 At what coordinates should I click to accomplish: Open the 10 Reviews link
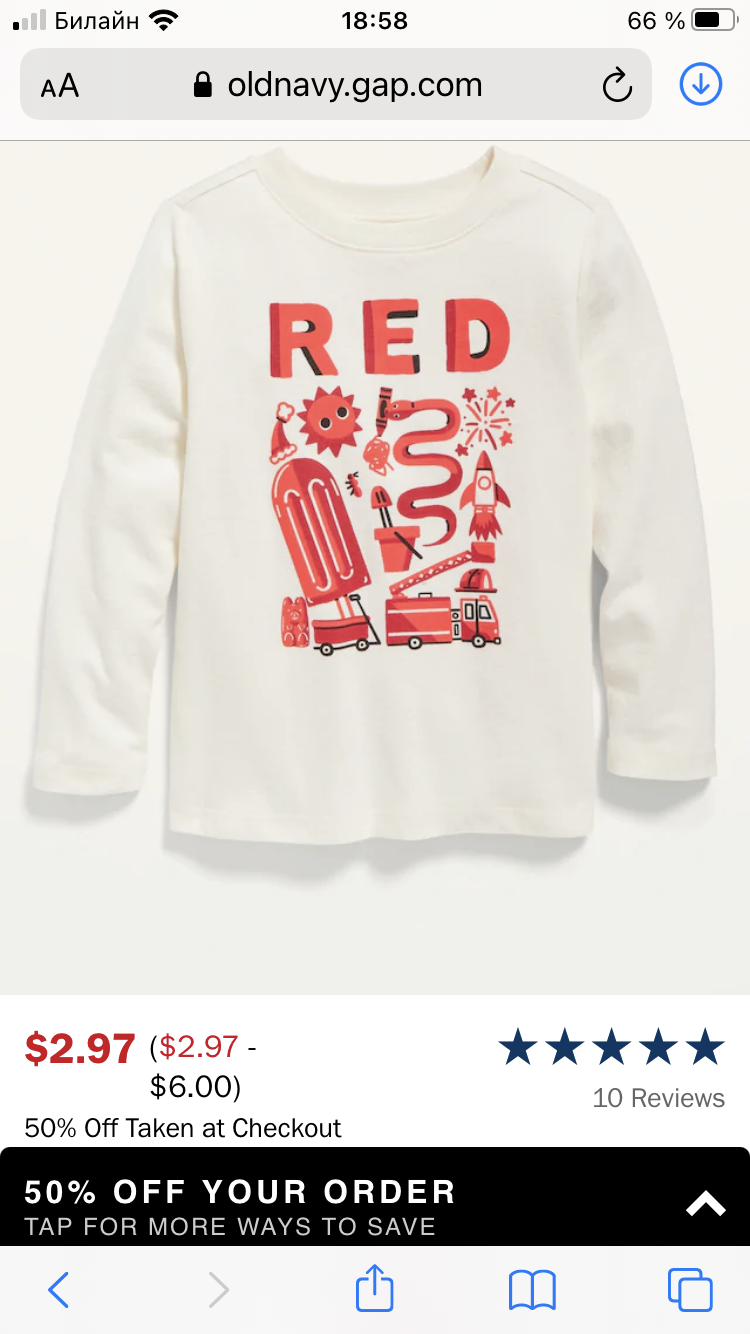(658, 1098)
